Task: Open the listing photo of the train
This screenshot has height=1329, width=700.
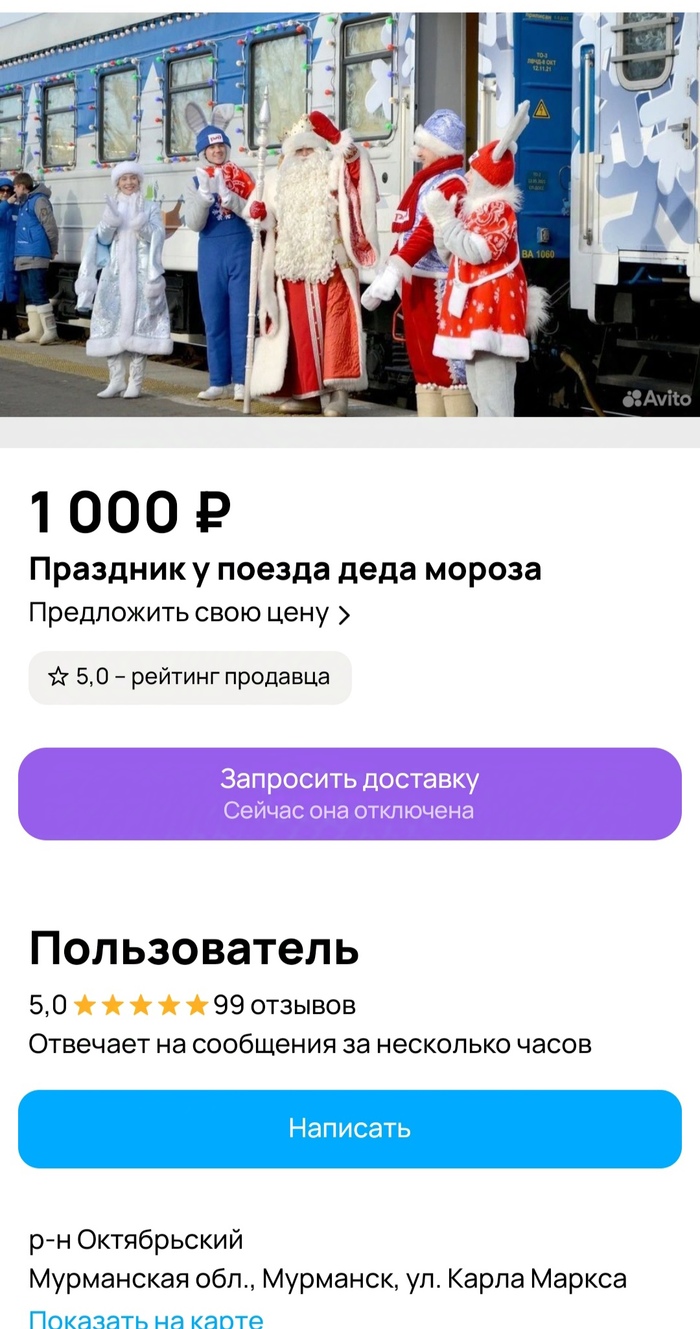Action: (x=350, y=215)
